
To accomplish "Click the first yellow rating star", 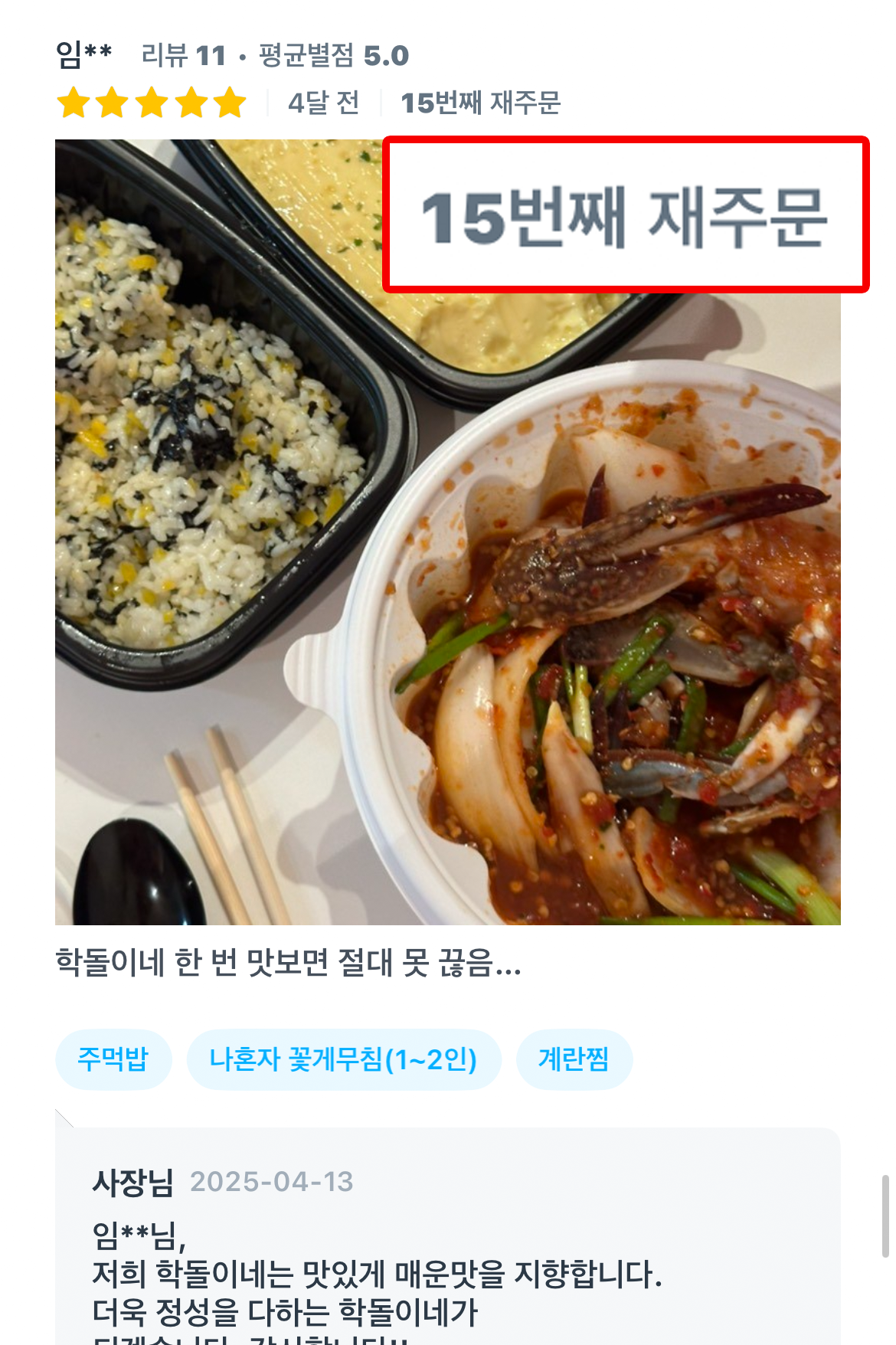I will [74, 103].
